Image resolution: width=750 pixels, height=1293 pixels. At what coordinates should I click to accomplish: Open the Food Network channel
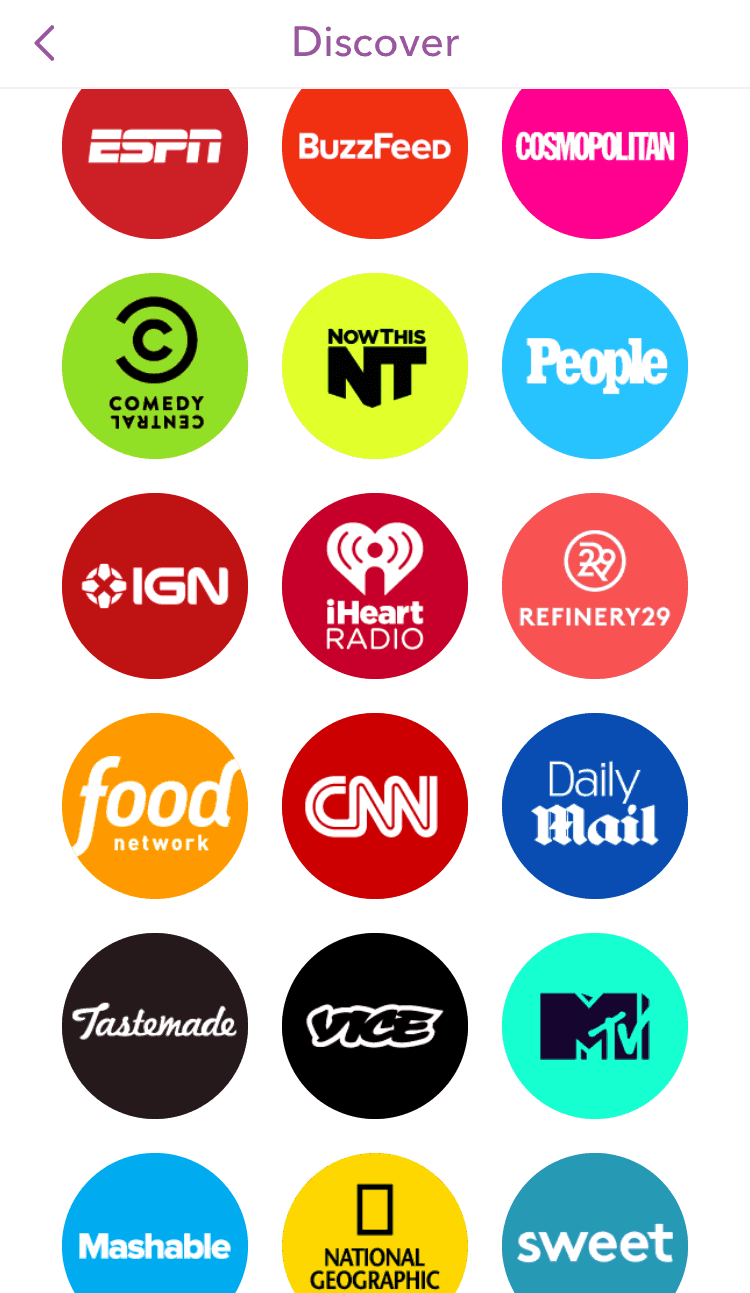(155, 806)
